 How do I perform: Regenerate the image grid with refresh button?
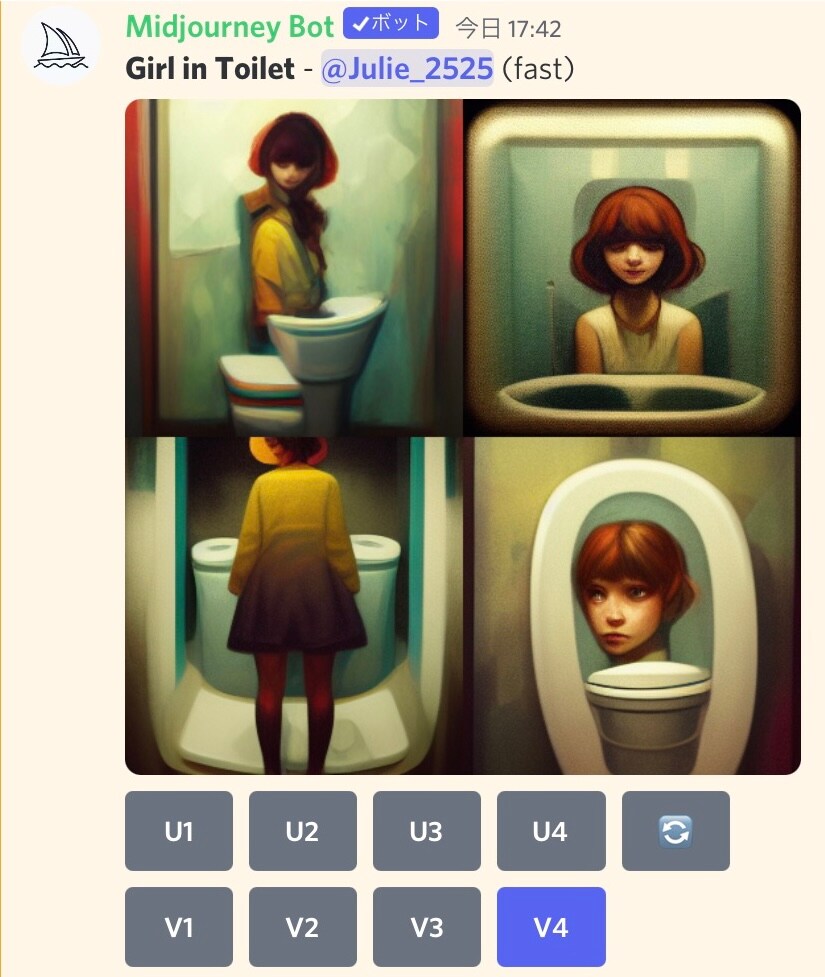[x=675, y=831]
